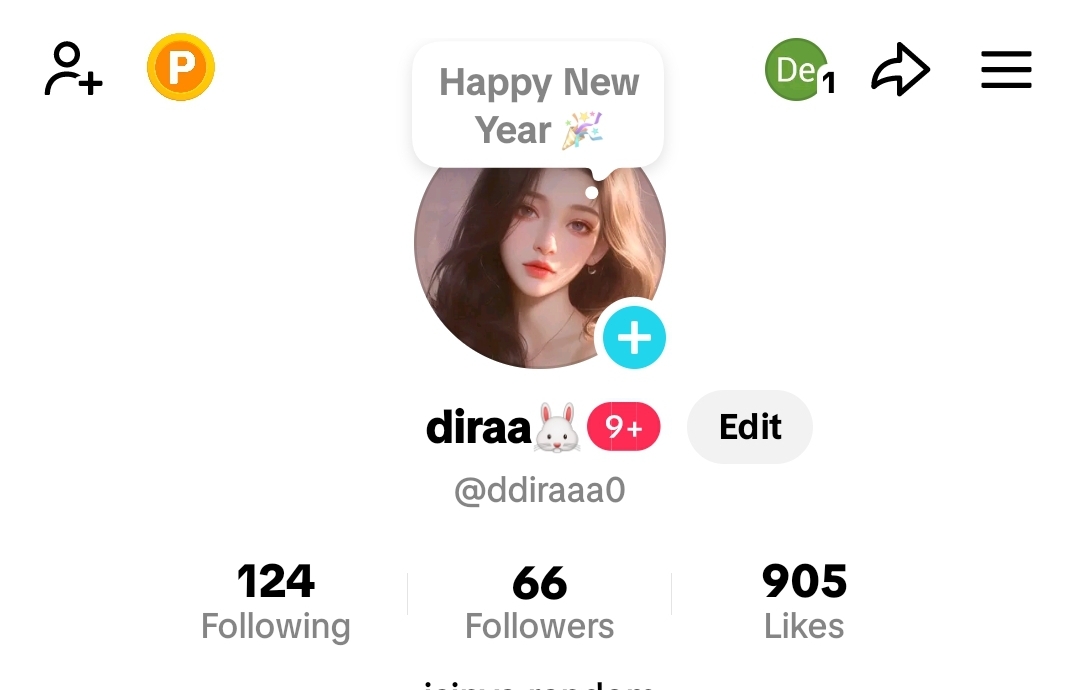The image size is (1080, 690).
Task: View the 124 Following list
Action: click(x=275, y=602)
